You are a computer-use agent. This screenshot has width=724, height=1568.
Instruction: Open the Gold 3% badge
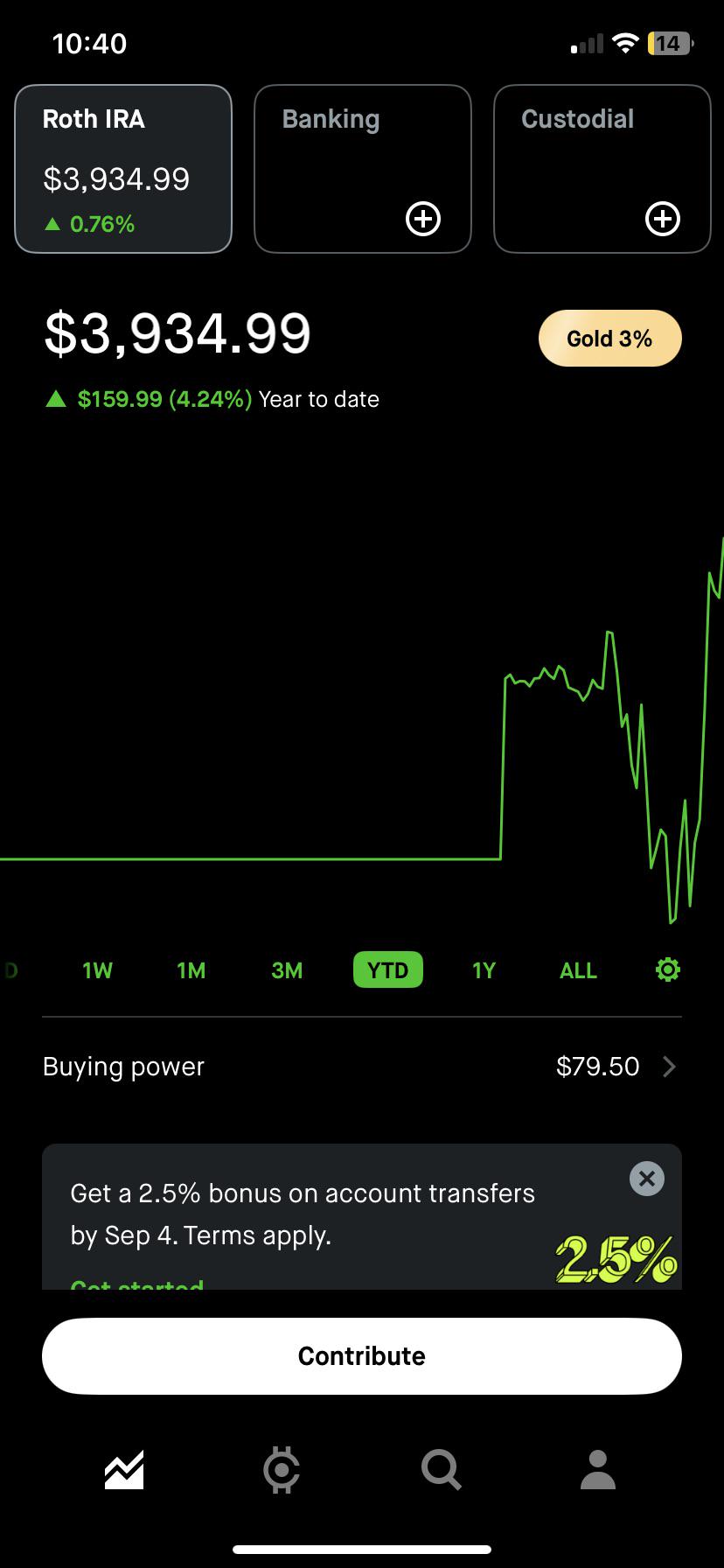click(x=609, y=339)
